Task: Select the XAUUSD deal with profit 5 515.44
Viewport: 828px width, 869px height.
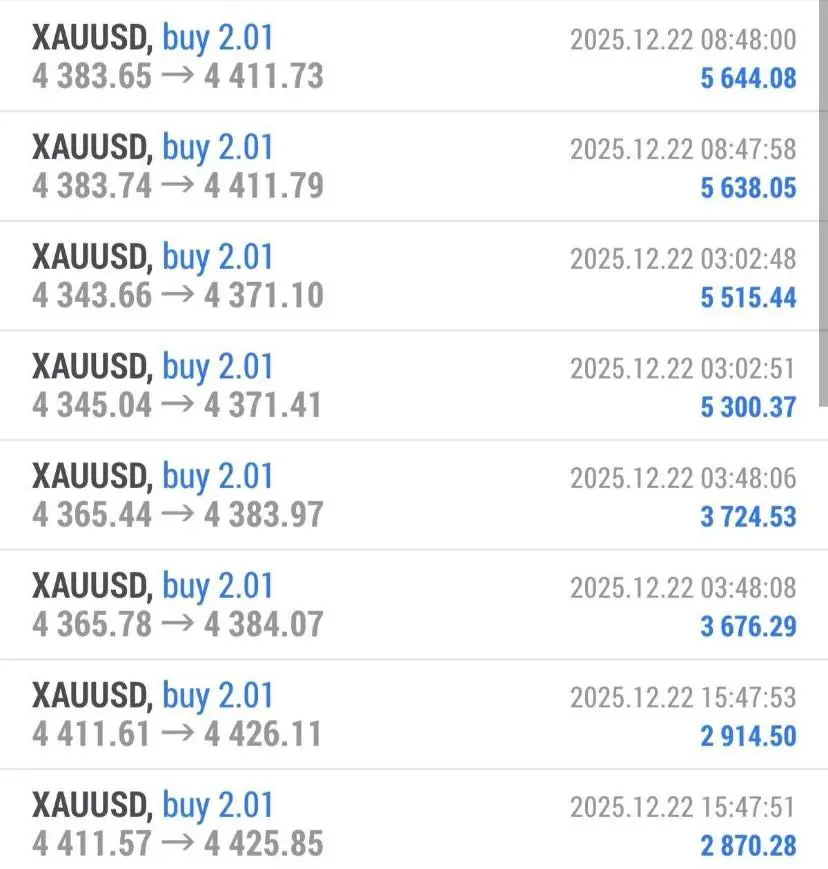Action: pyautogui.click(x=414, y=277)
